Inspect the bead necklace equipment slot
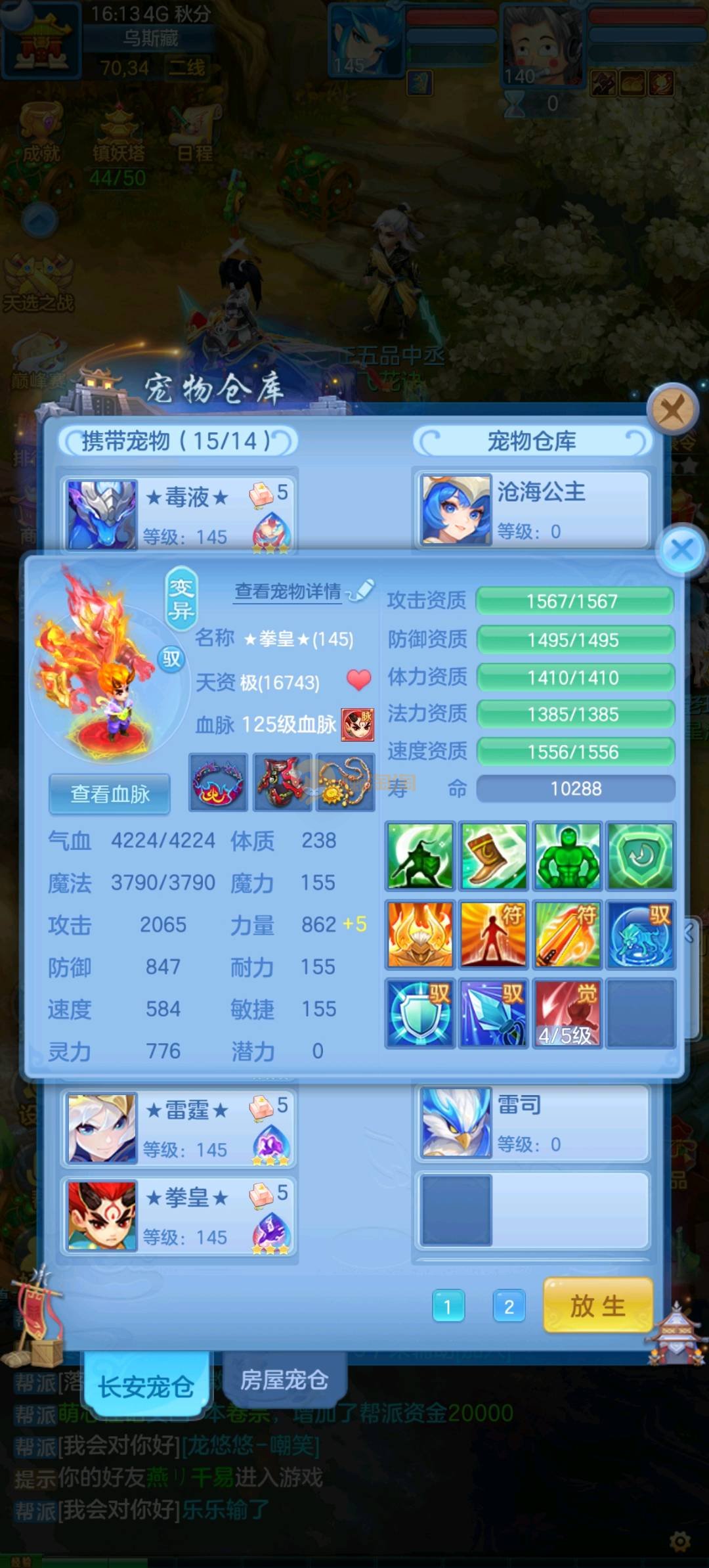The height and width of the screenshot is (1568, 709). coord(345,782)
